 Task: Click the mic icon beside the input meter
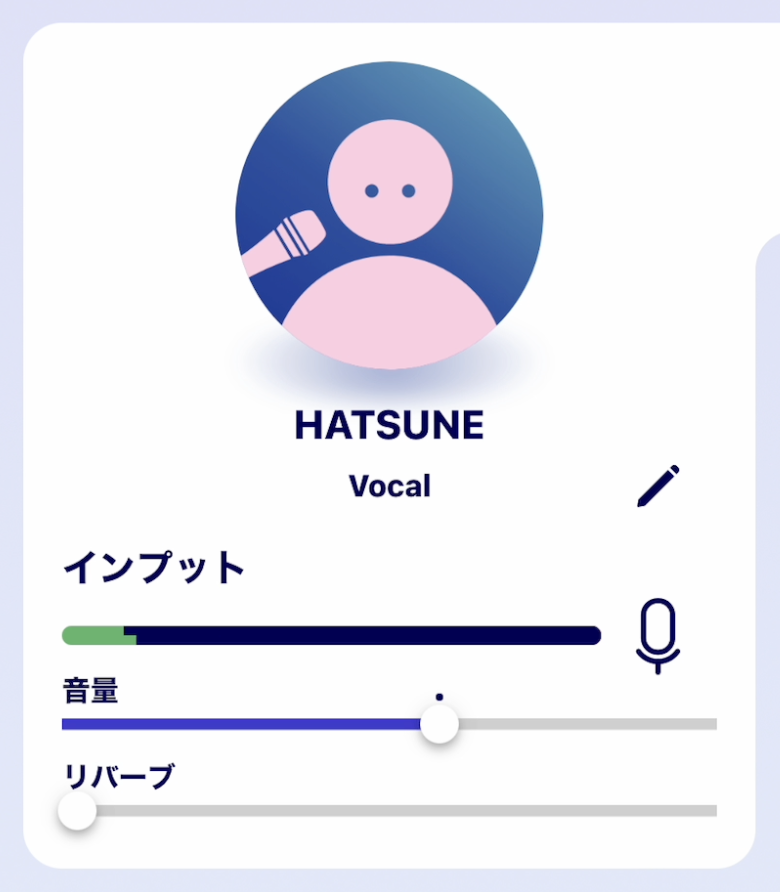(657, 635)
